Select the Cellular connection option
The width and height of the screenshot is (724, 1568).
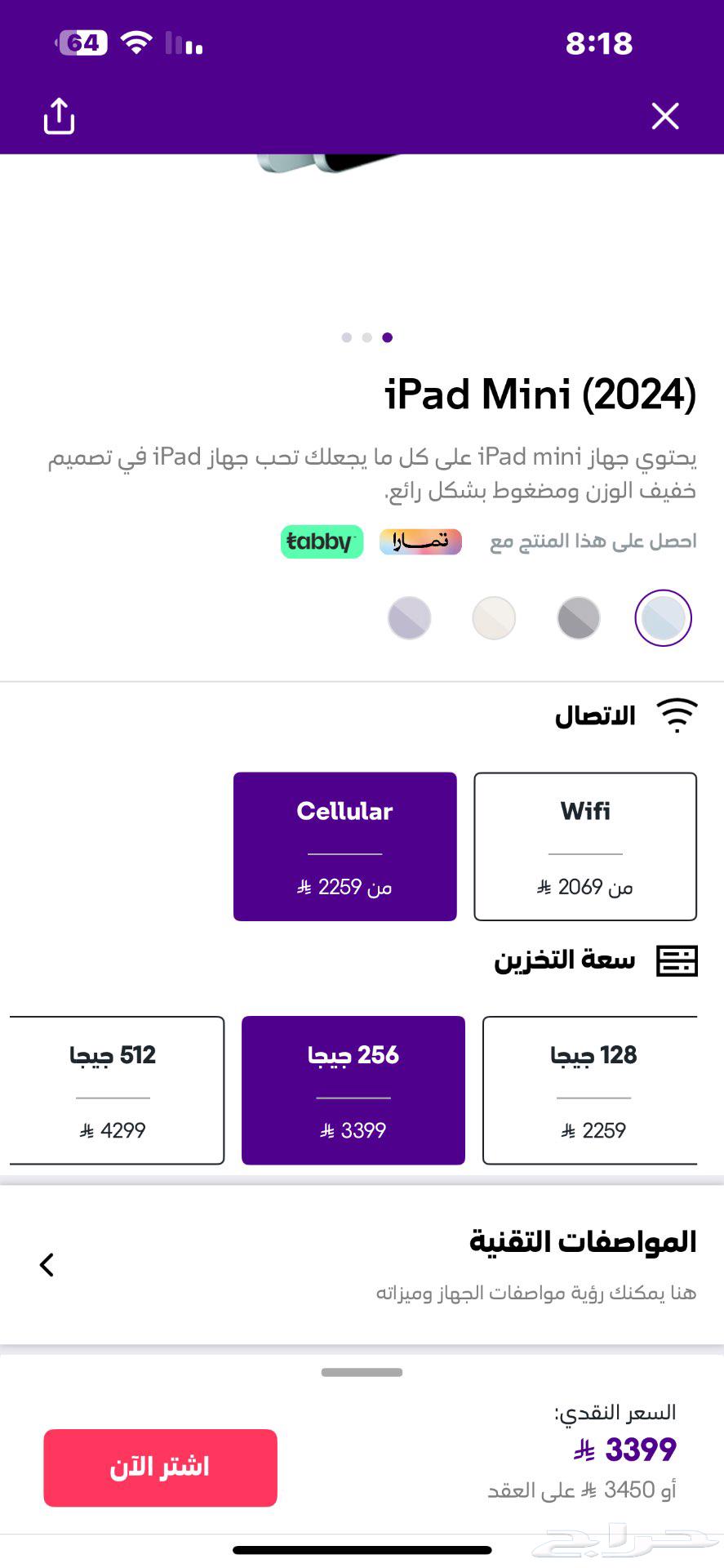[x=344, y=846]
